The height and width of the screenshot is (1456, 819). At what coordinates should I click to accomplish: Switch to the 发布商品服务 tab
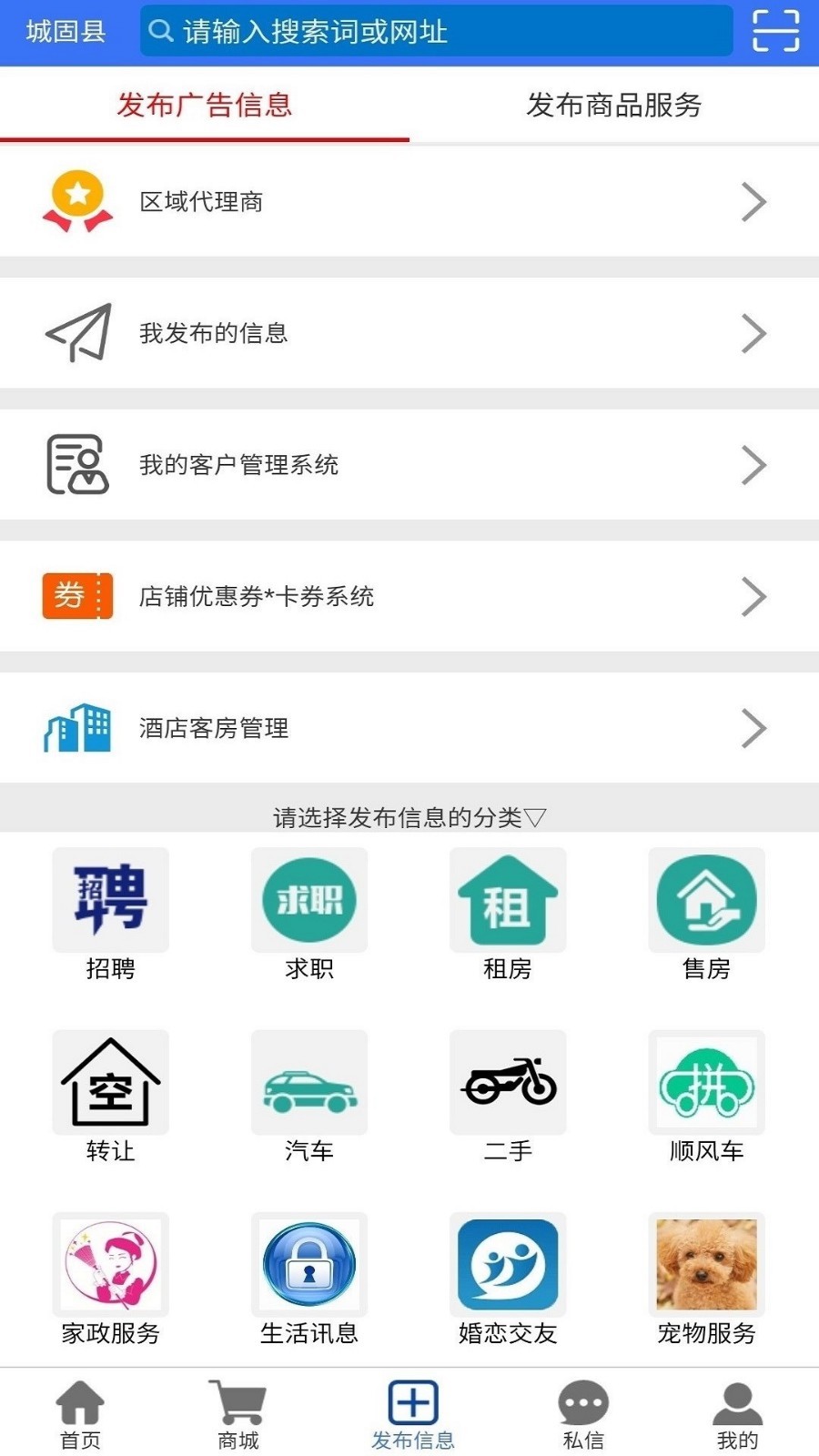click(x=613, y=105)
